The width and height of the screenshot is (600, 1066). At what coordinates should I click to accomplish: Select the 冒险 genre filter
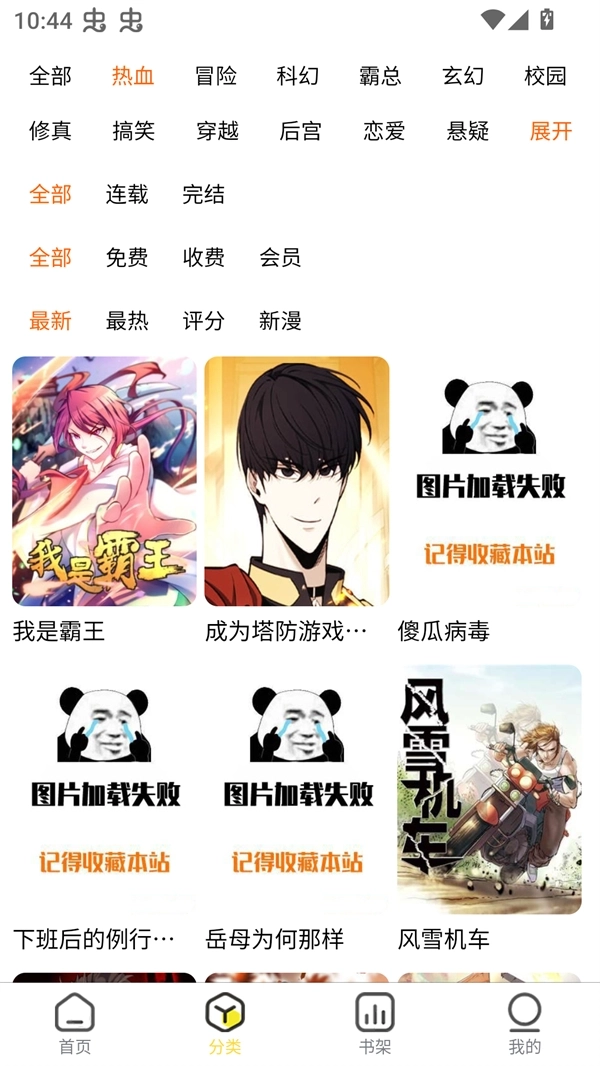pyautogui.click(x=216, y=76)
